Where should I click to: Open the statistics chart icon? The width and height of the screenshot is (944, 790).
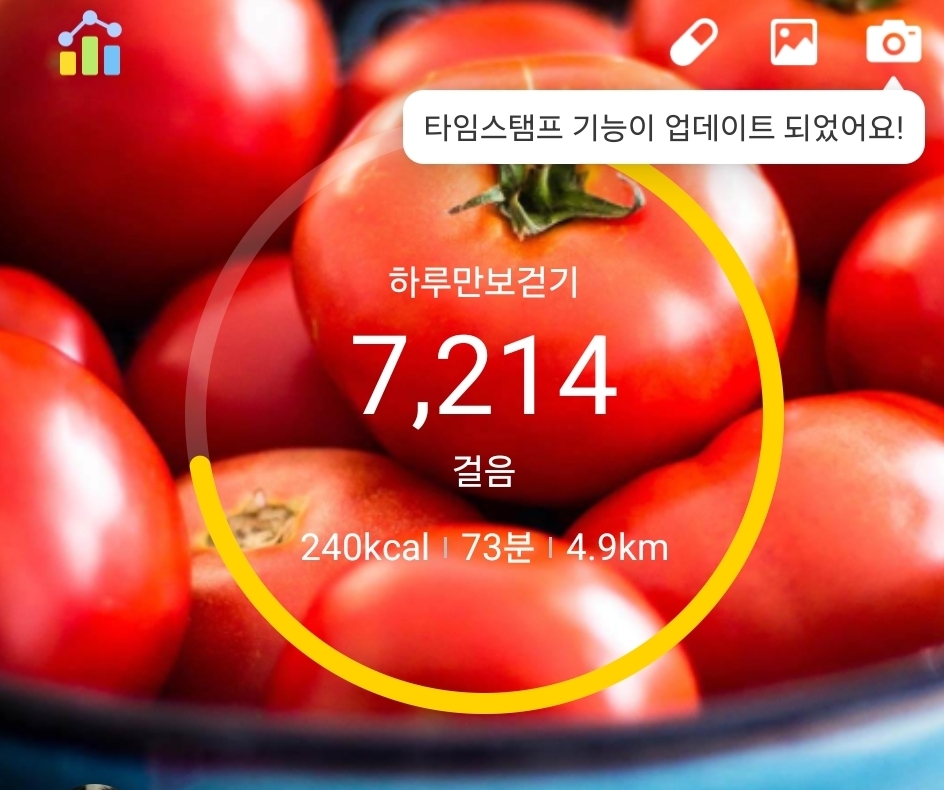tap(89, 45)
